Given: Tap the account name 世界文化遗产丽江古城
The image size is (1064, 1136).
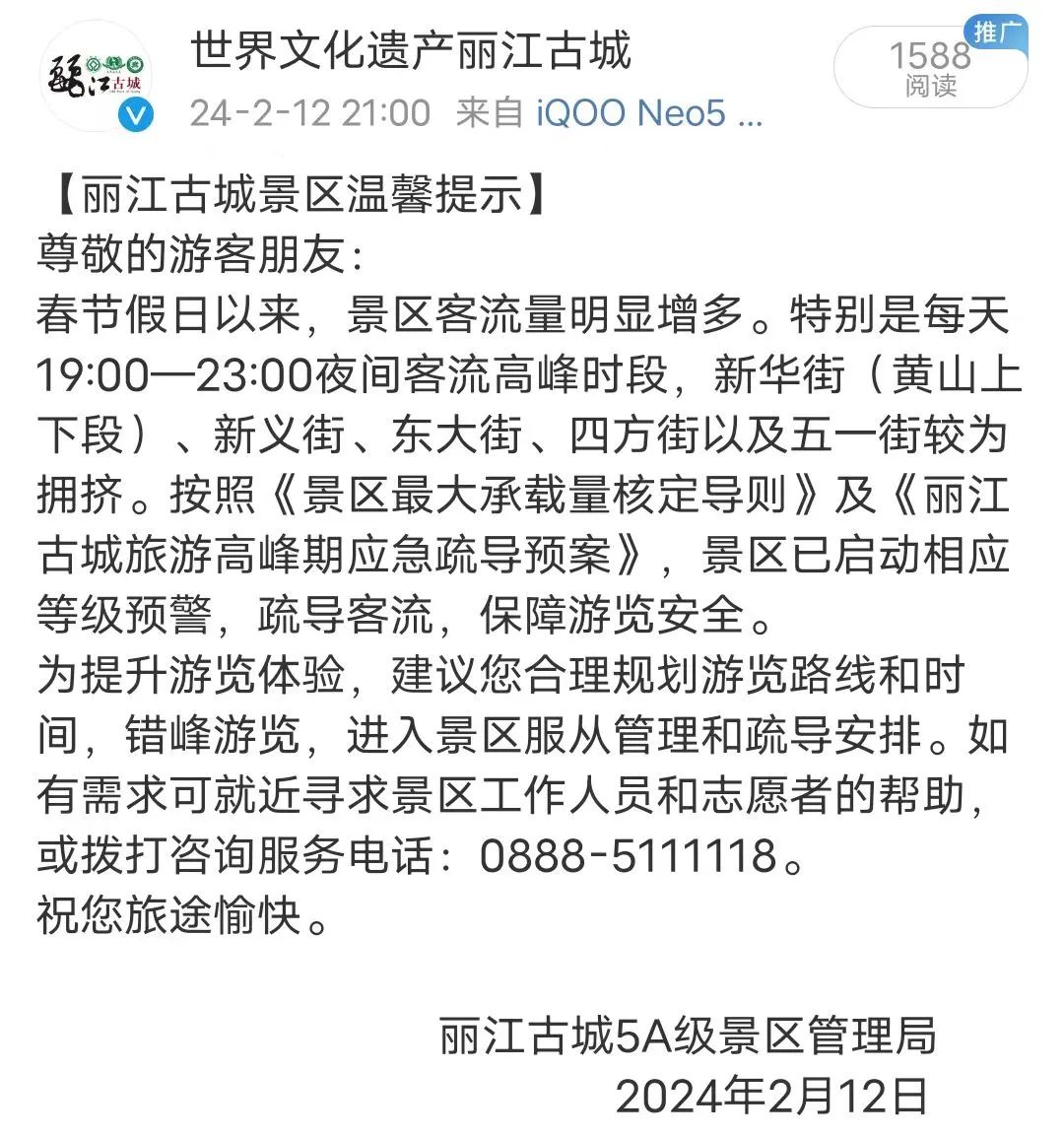Looking at the screenshot, I should coord(410,49).
